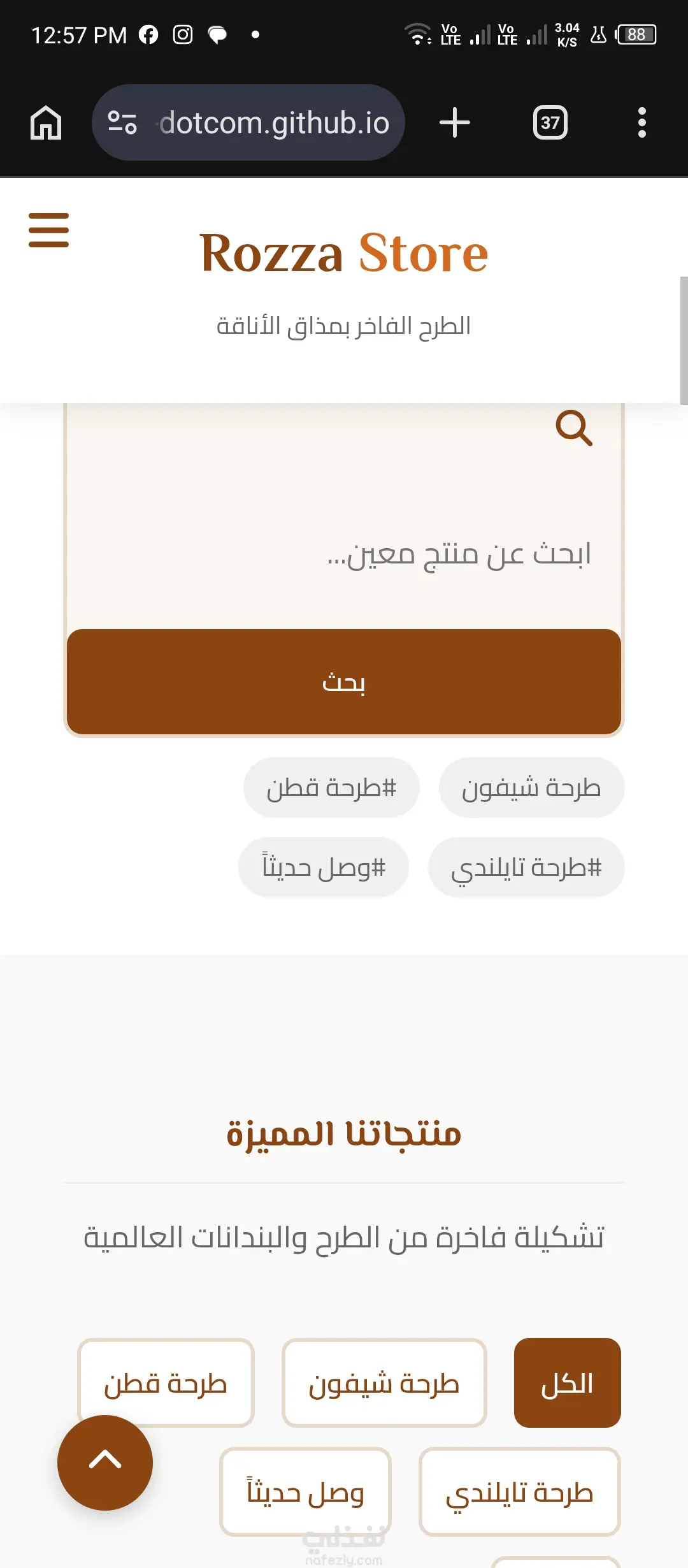Select the #وصل حديثاً tag chip

324,867
